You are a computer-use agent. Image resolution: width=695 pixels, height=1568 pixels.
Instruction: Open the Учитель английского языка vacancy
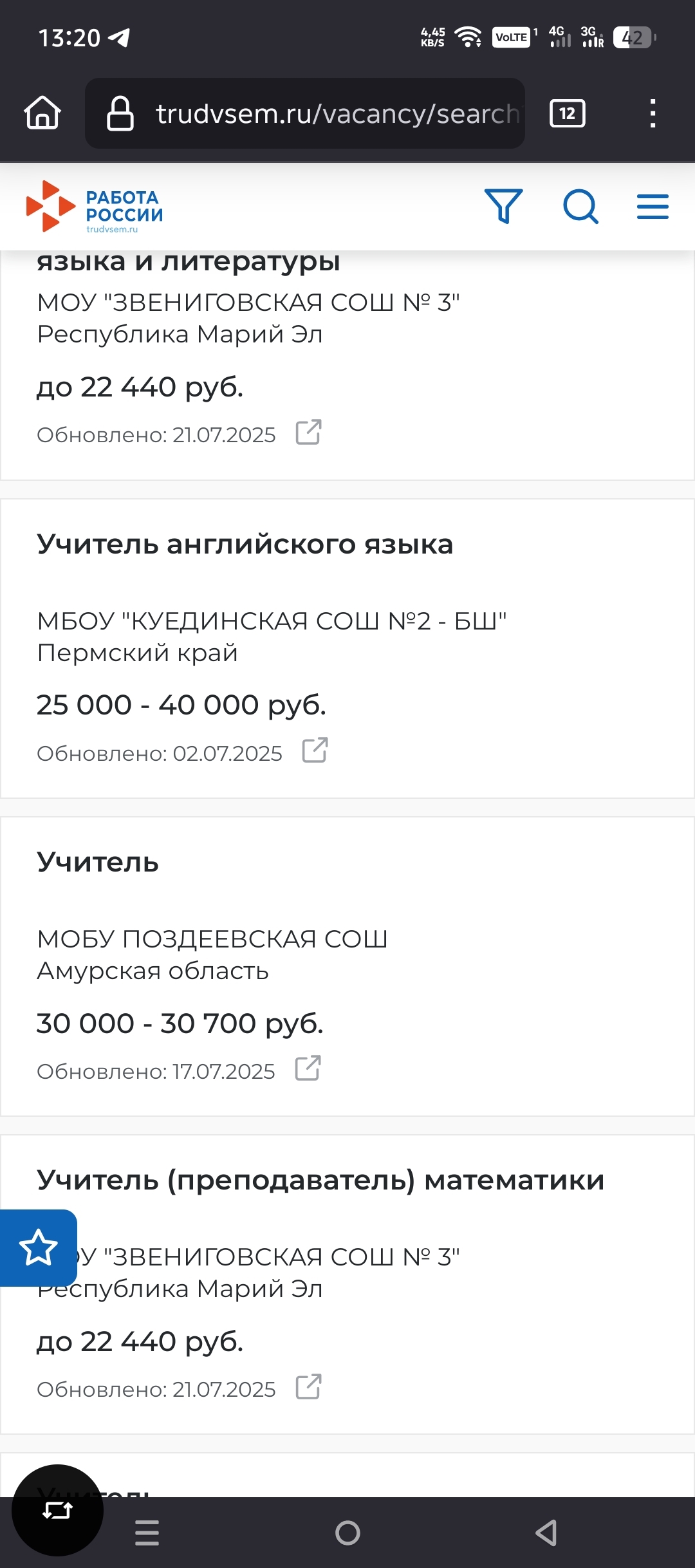click(x=245, y=545)
